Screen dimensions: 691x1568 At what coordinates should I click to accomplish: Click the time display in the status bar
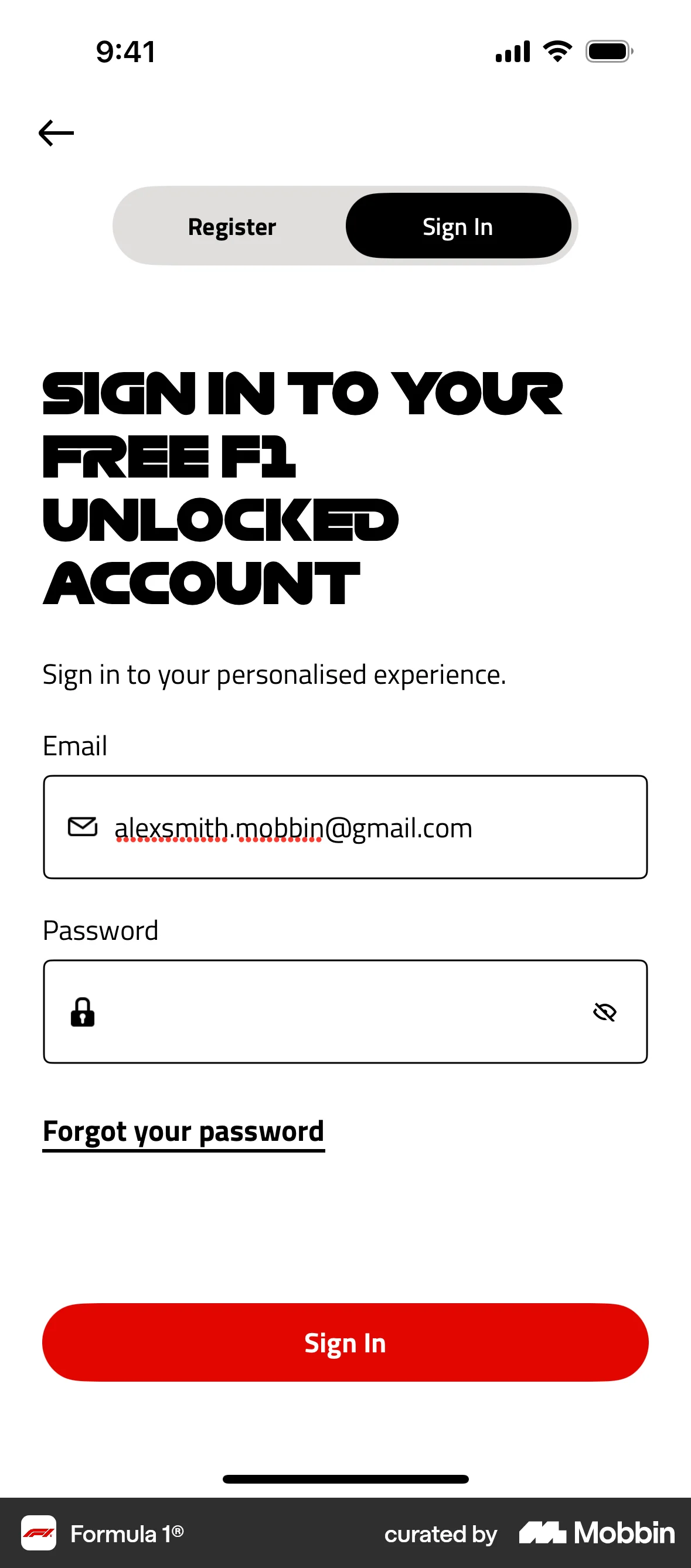pyautogui.click(x=124, y=52)
